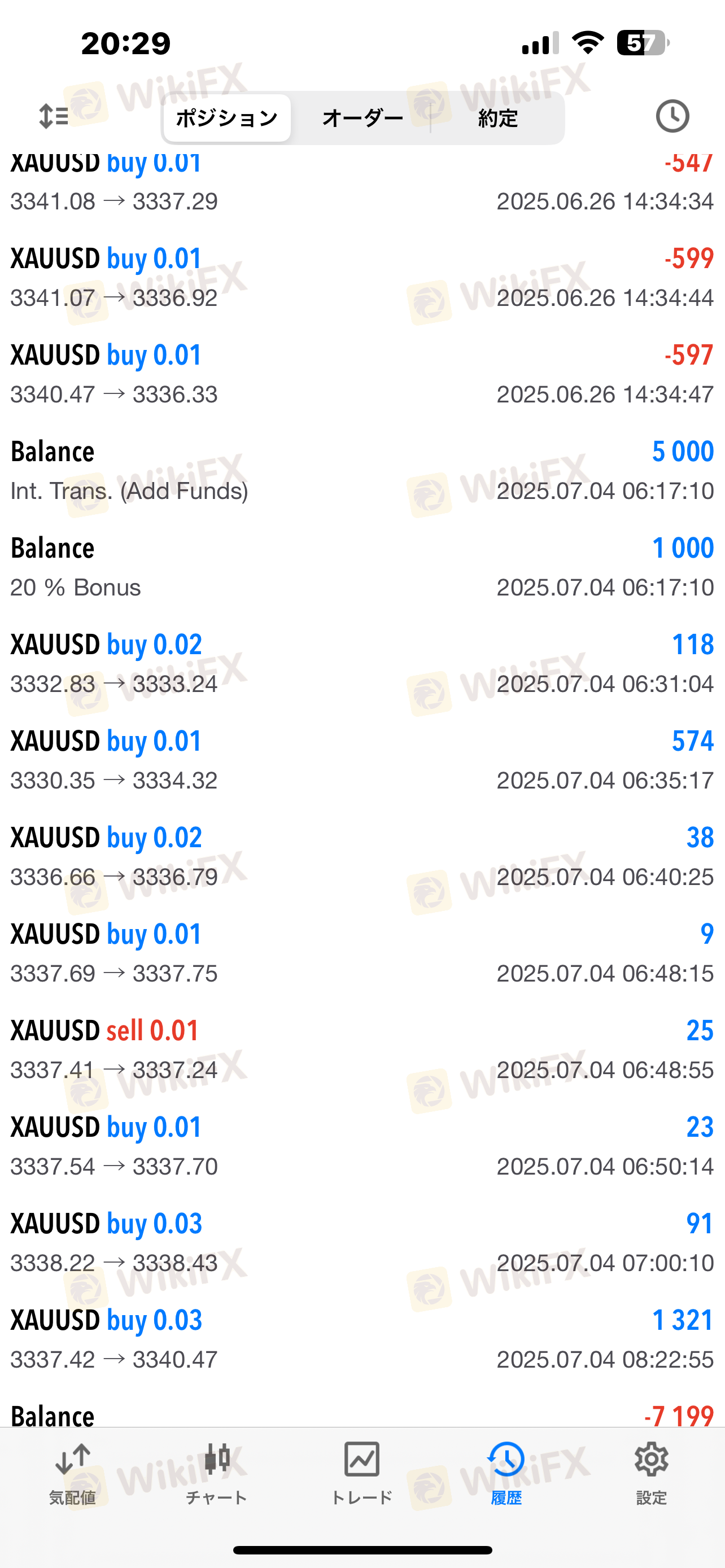Viewport: 725px width, 1568px height.
Task: Expand the XAUUSD sell 0.01 trade
Action: click(x=362, y=1049)
